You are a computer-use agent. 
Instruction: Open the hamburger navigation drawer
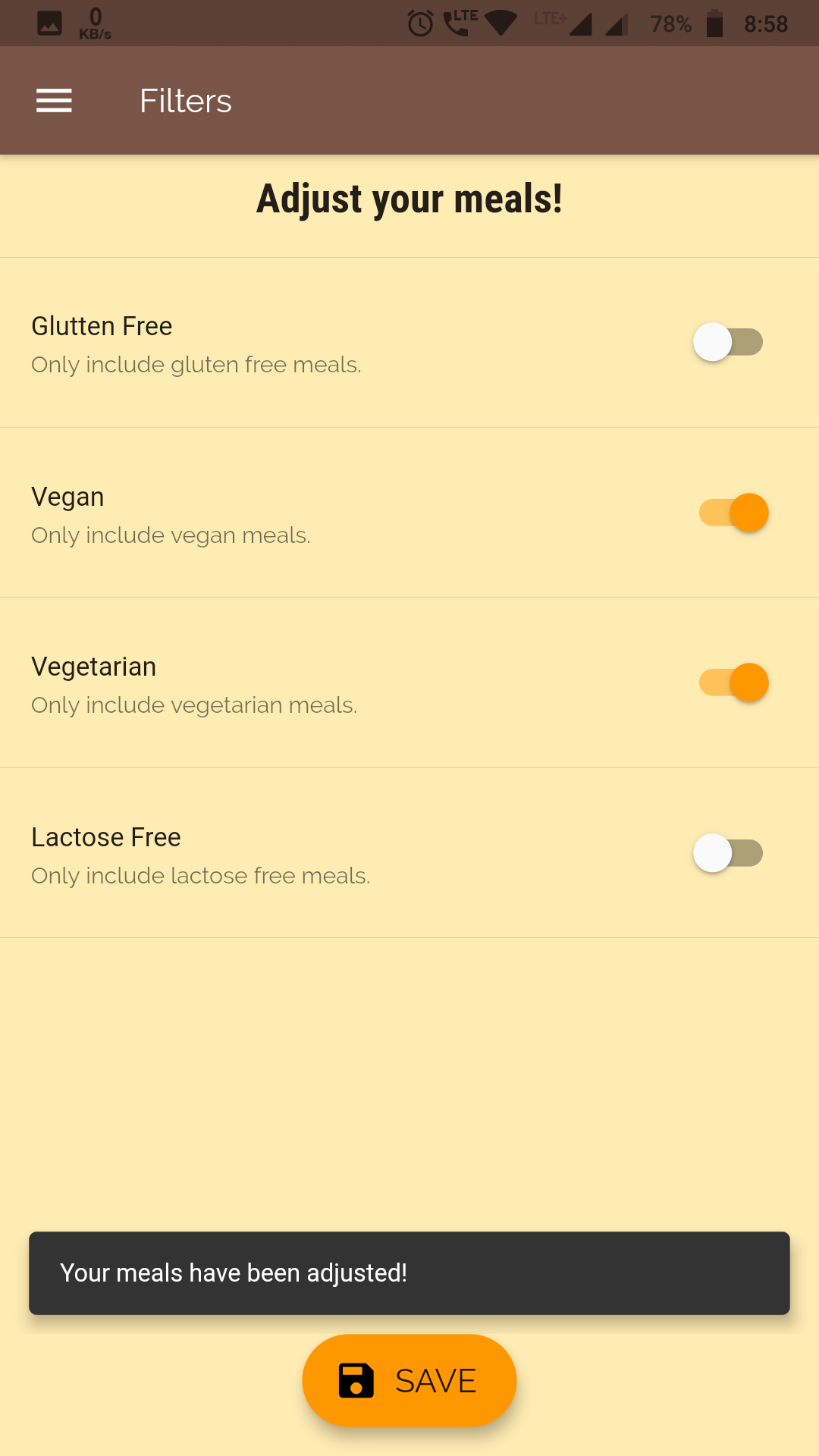(x=54, y=101)
